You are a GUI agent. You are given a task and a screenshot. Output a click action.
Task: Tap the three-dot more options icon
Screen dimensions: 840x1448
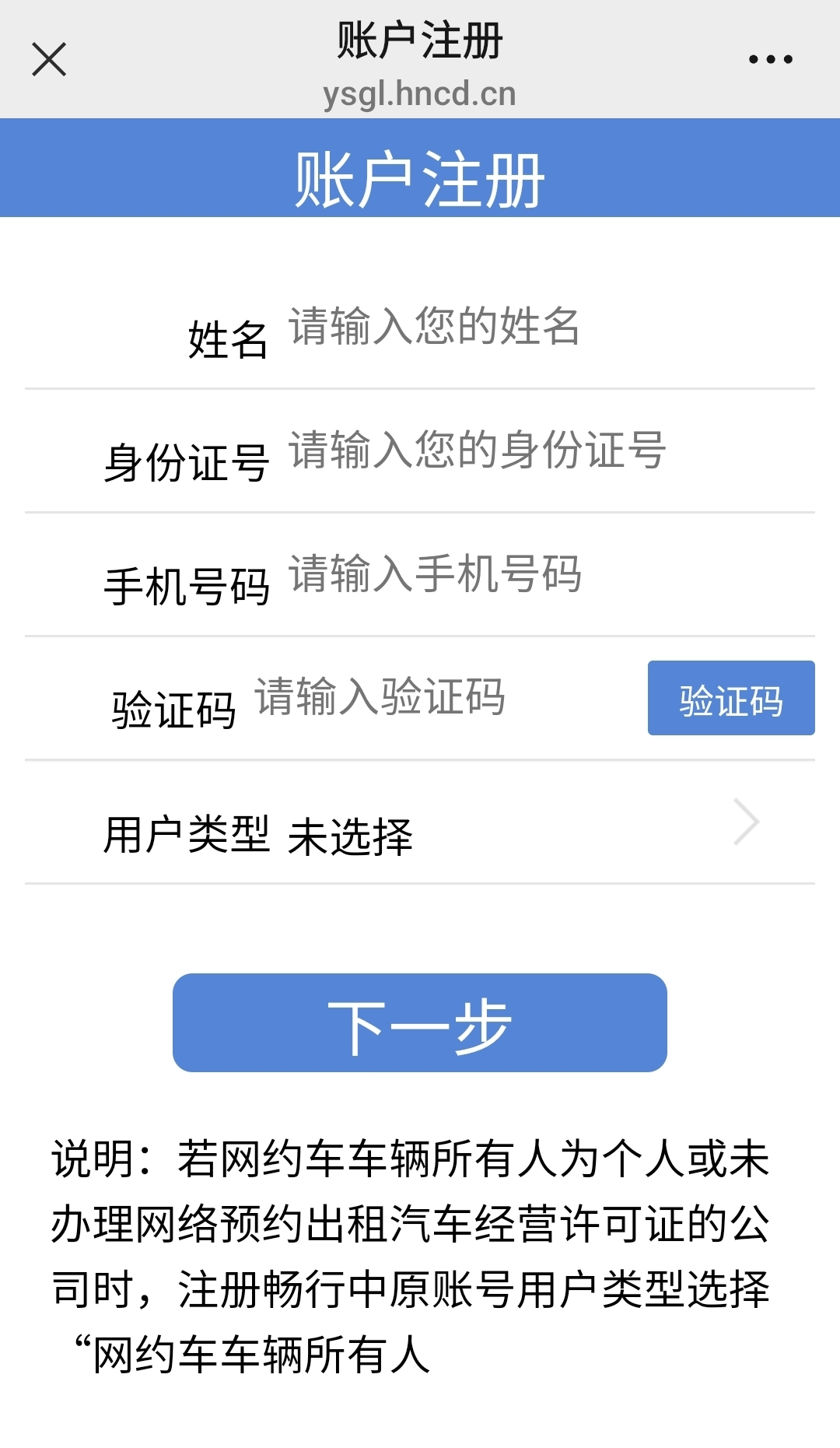[770, 58]
